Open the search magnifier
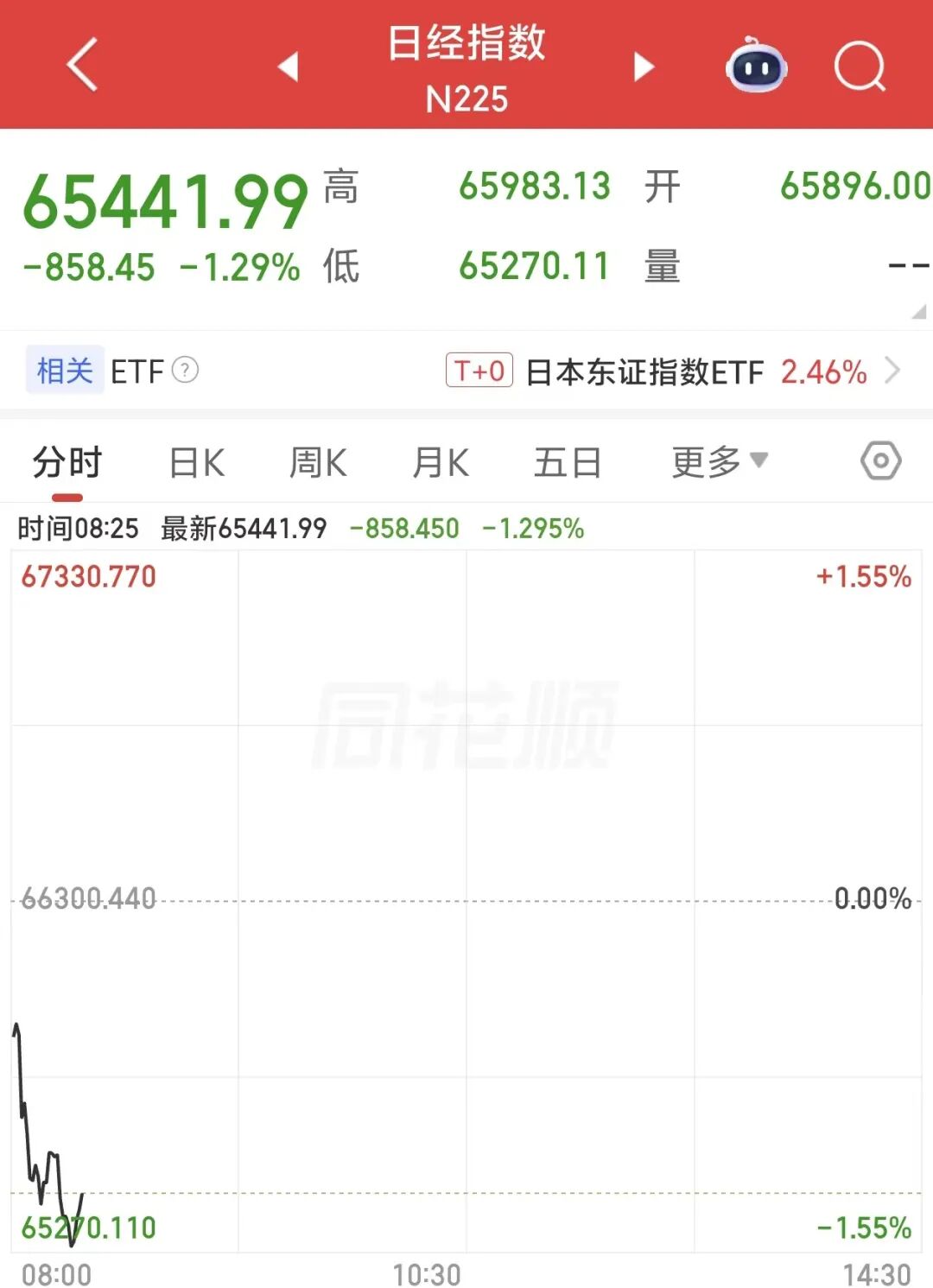Image resolution: width=933 pixels, height=1288 pixels. 860,67
